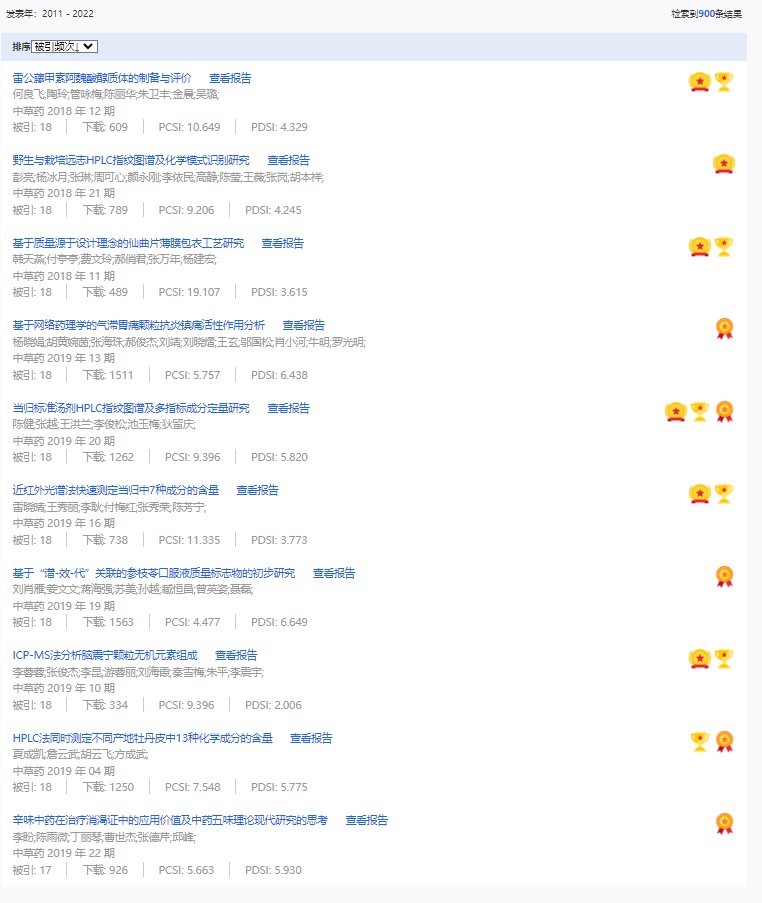
Task: Open article 基于质量源于设计理念的仙曲片薄膜包衣工艺研究
Action: tap(128, 243)
